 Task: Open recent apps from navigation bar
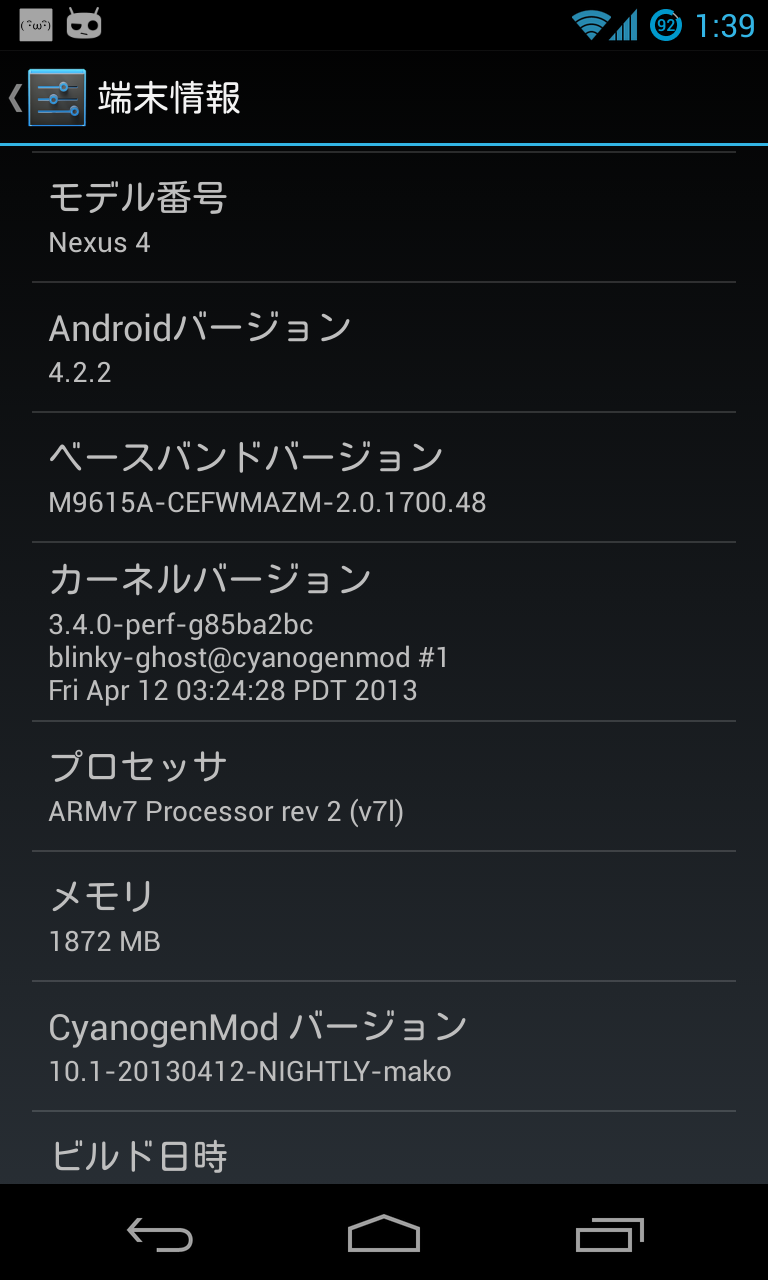[x=610, y=1234]
